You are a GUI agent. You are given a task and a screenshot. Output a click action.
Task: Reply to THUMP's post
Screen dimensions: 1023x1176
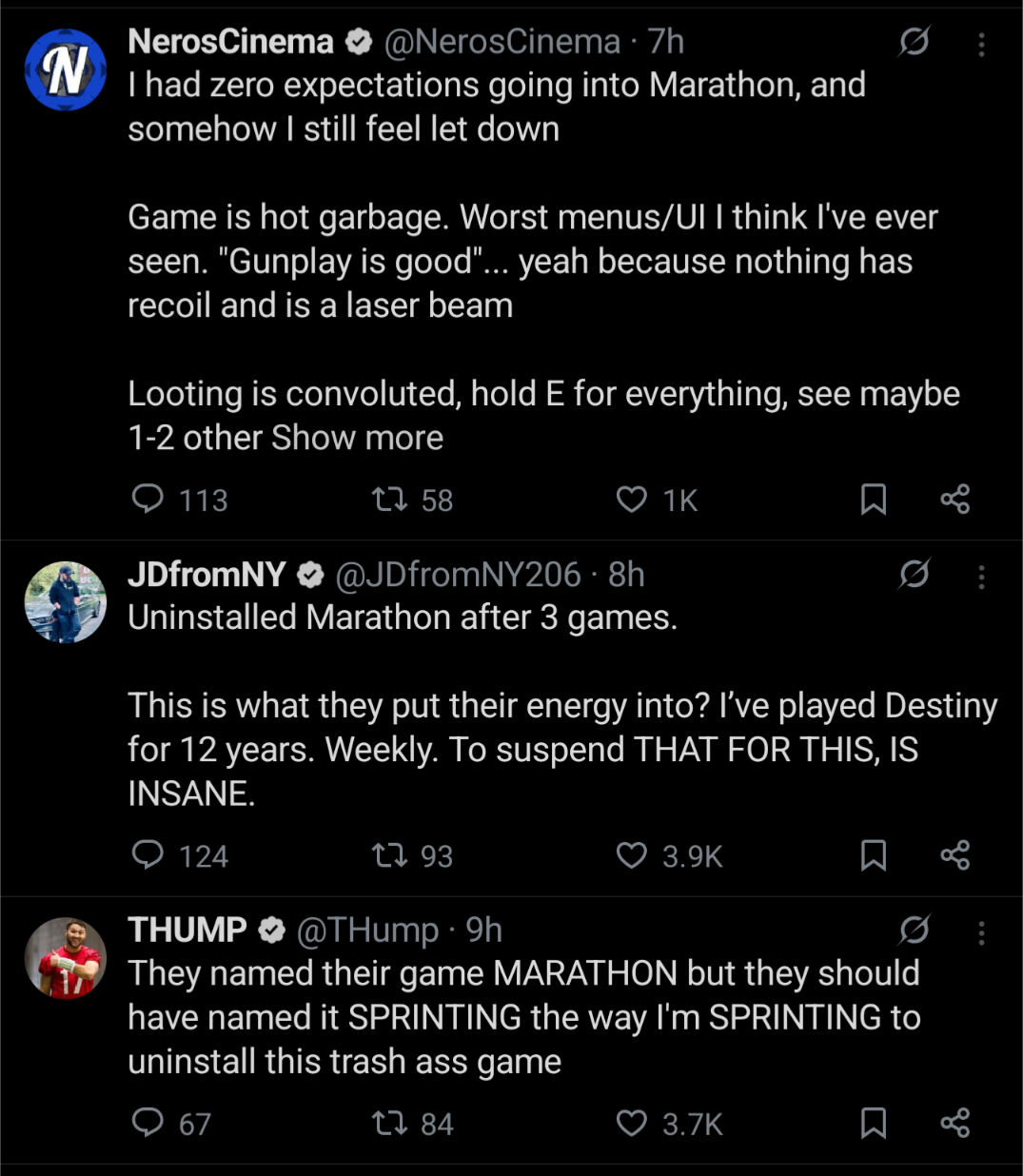[148, 1124]
